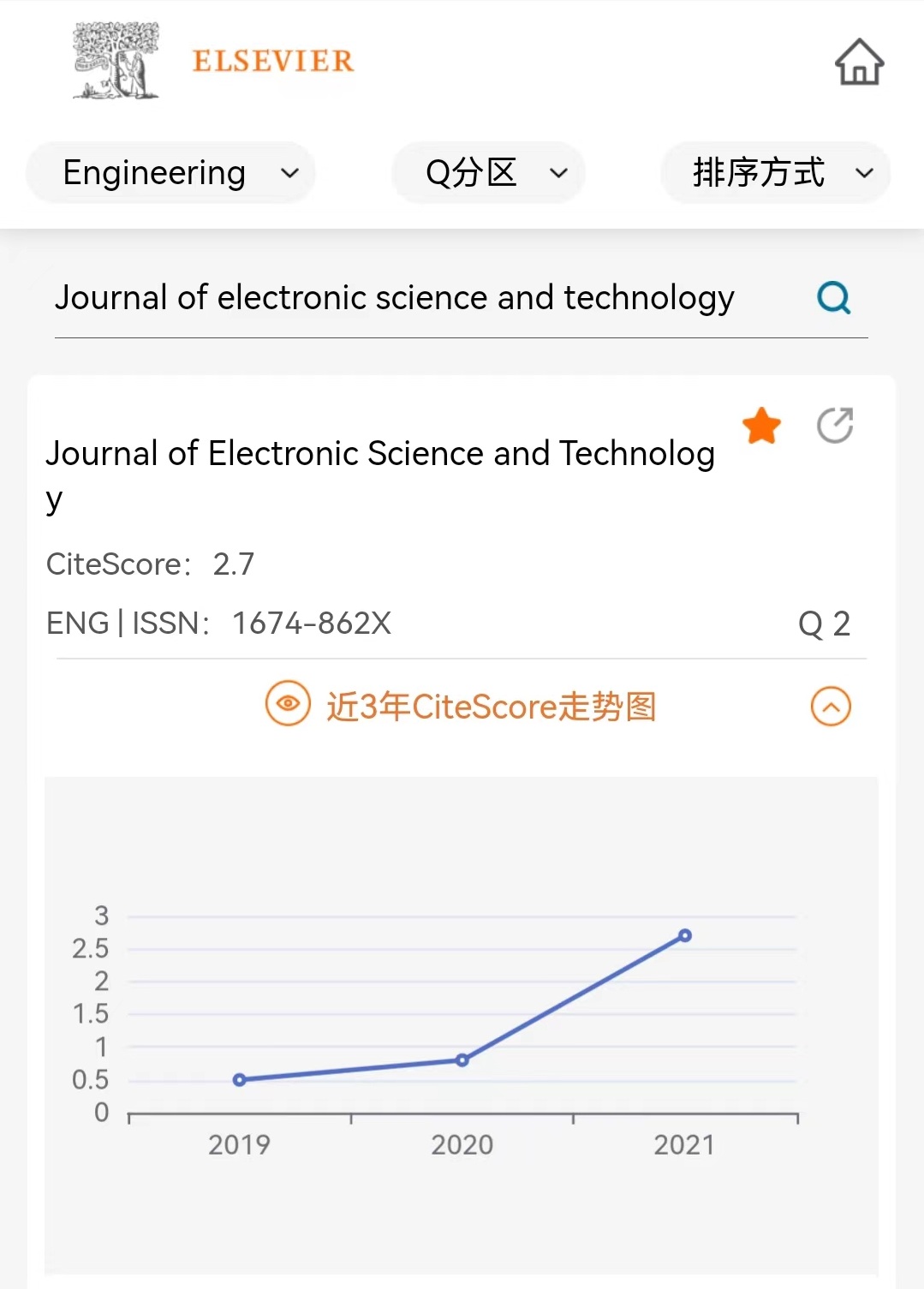The image size is (924, 1289).
Task: Click the magnifier inside the search bar
Action: (x=833, y=298)
